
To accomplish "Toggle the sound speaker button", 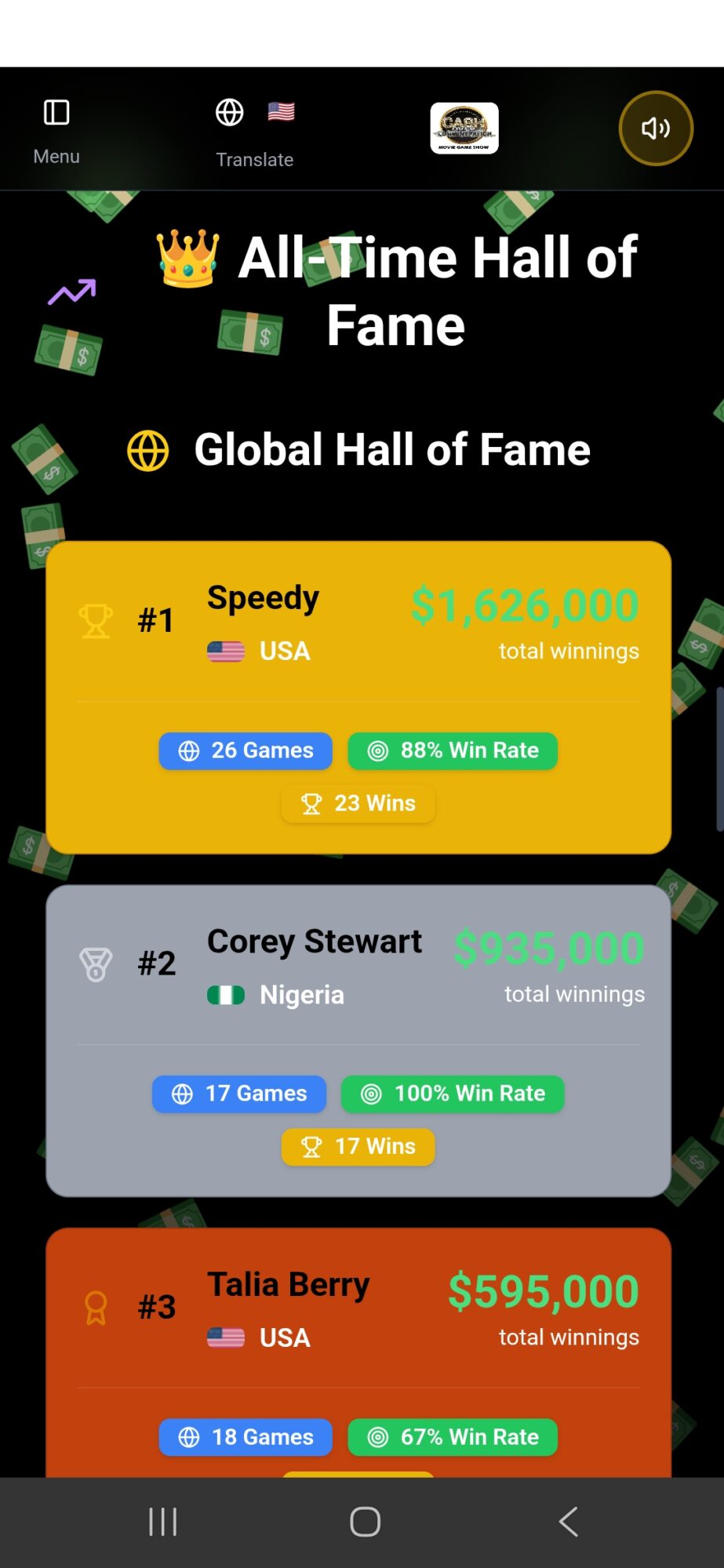I will pyautogui.click(x=655, y=129).
